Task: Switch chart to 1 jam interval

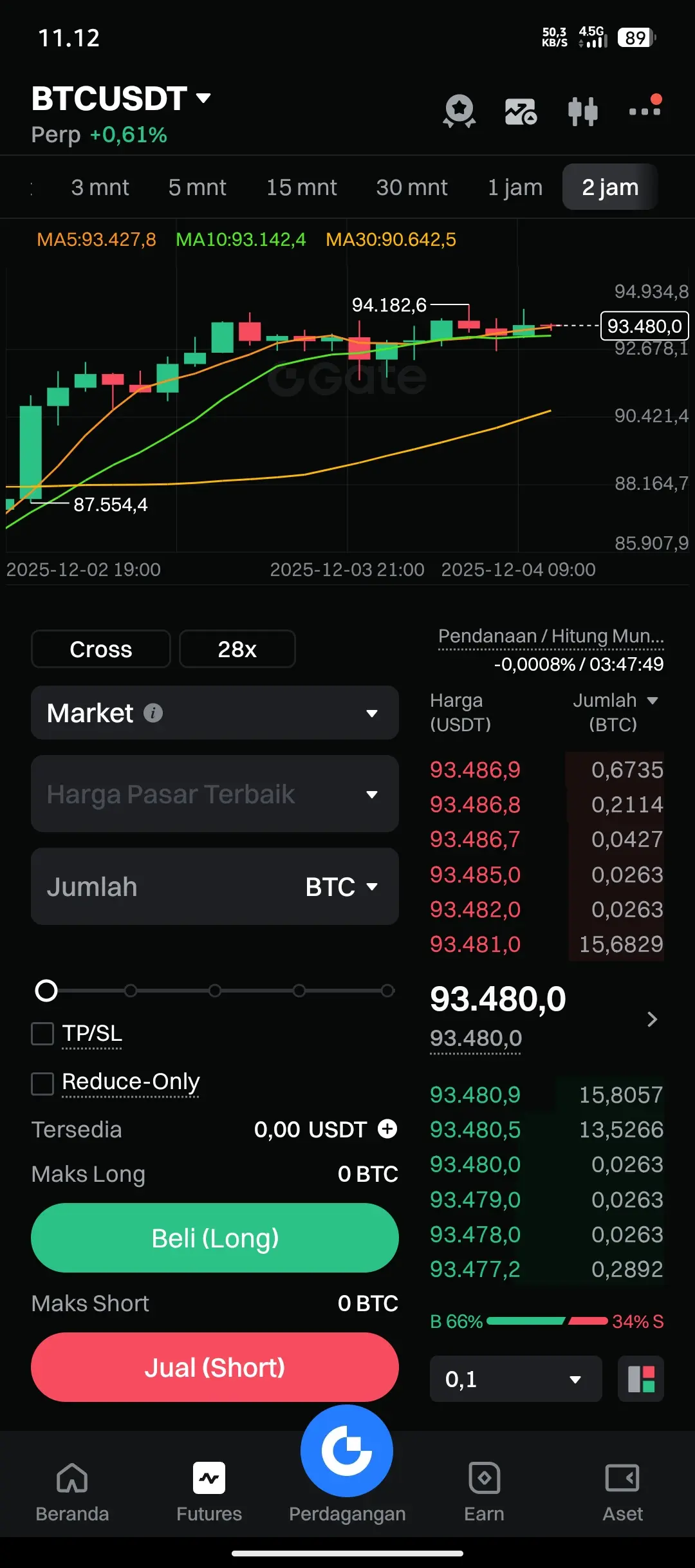Action: (x=515, y=187)
